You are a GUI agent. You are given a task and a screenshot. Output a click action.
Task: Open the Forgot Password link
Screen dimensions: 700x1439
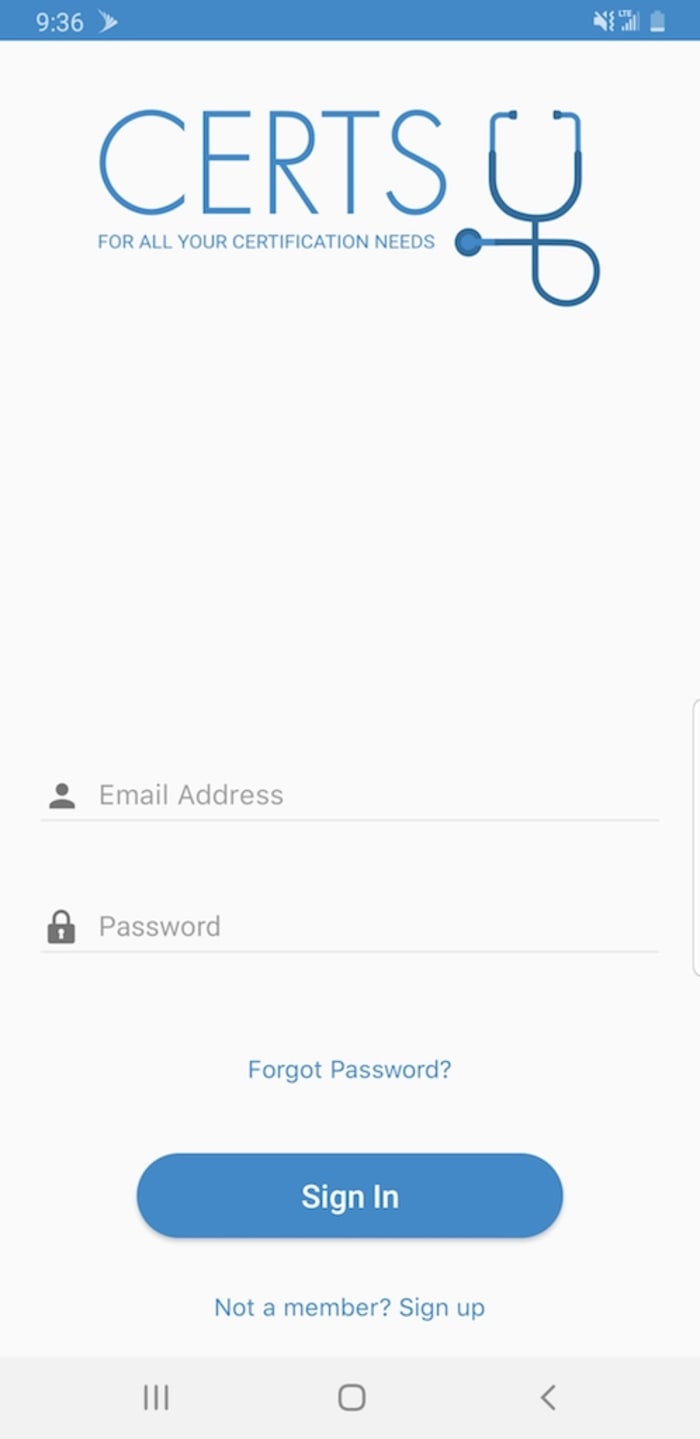[350, 1069]
